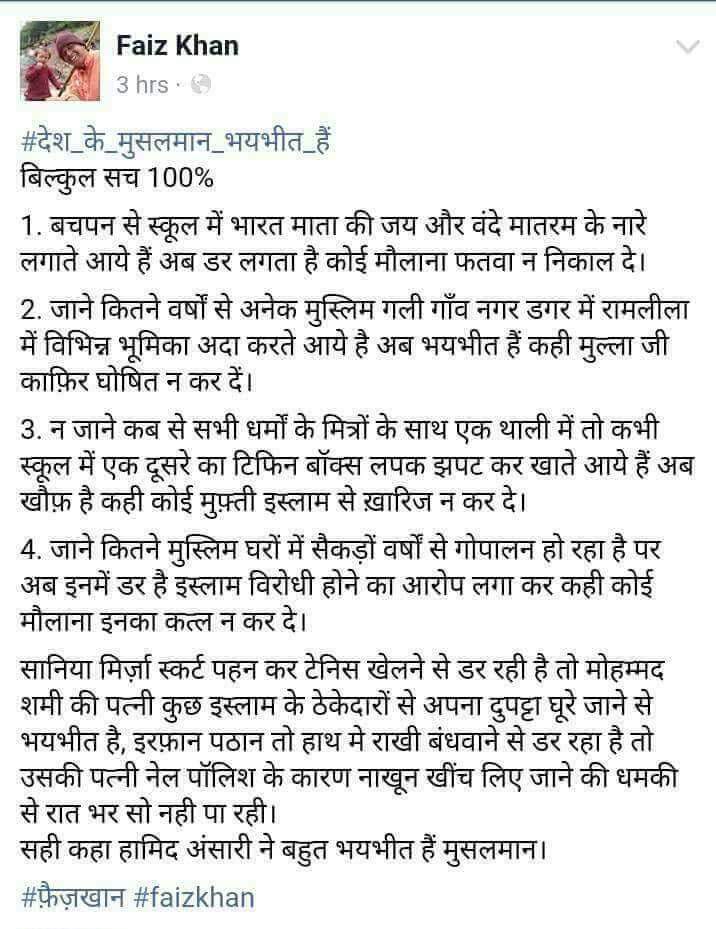716x929 pixels.
Task: Open the post options chevron menu
Action: click(x=688, y=47)
